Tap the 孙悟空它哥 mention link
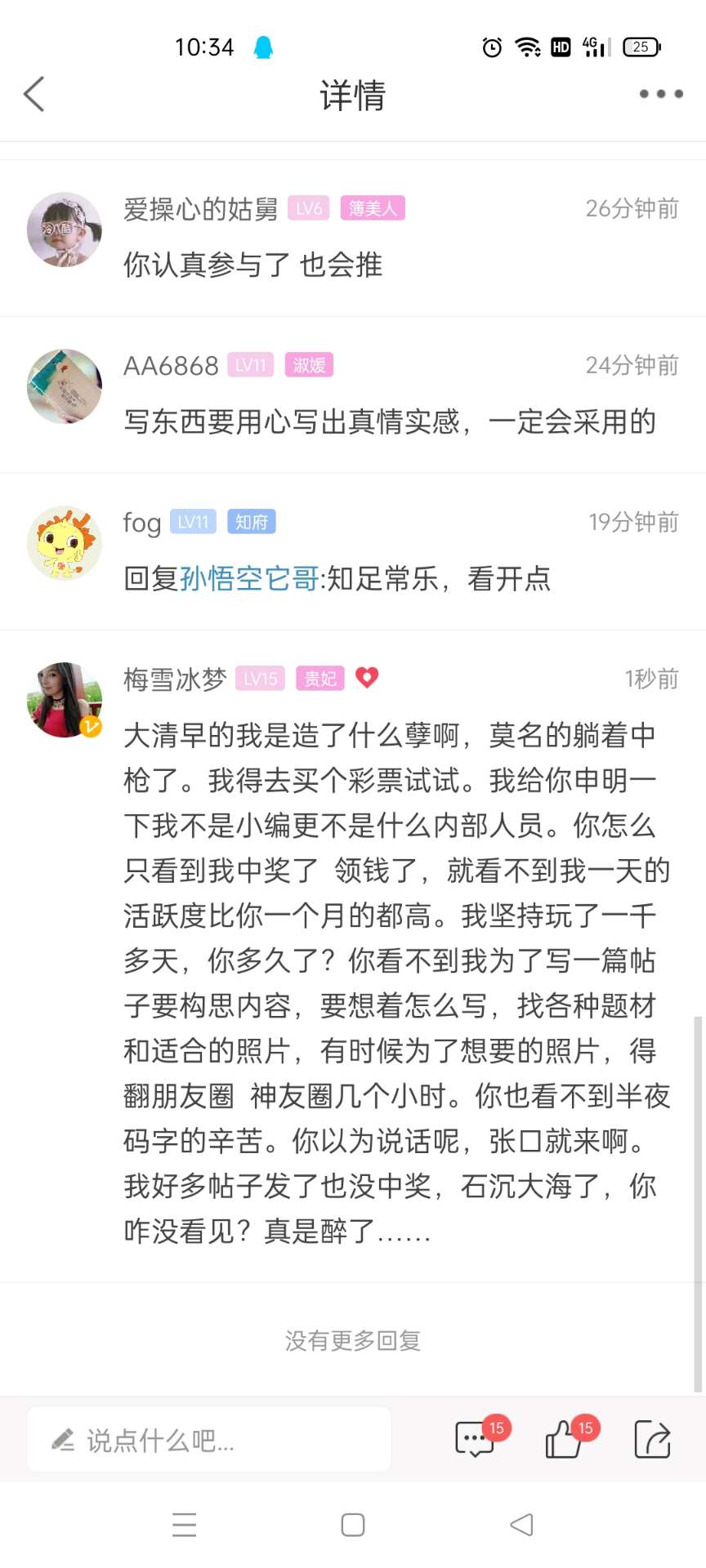The image size is (706, 1568). (249, 579)
